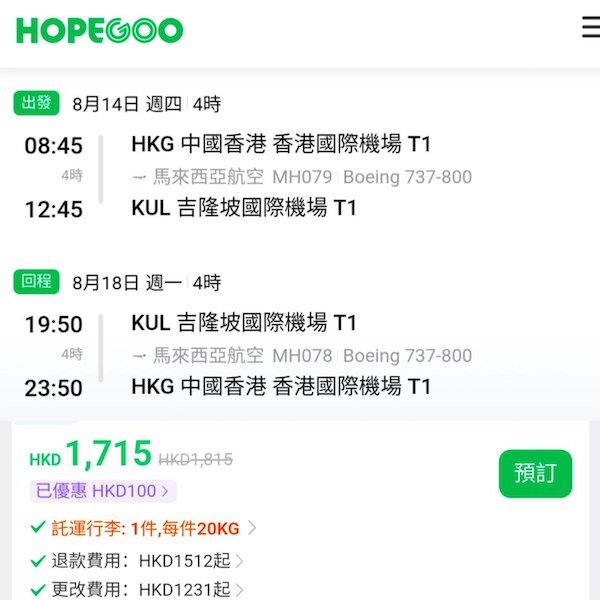Open the 已優惠 HKD100 discount details

tap(103, 491)
